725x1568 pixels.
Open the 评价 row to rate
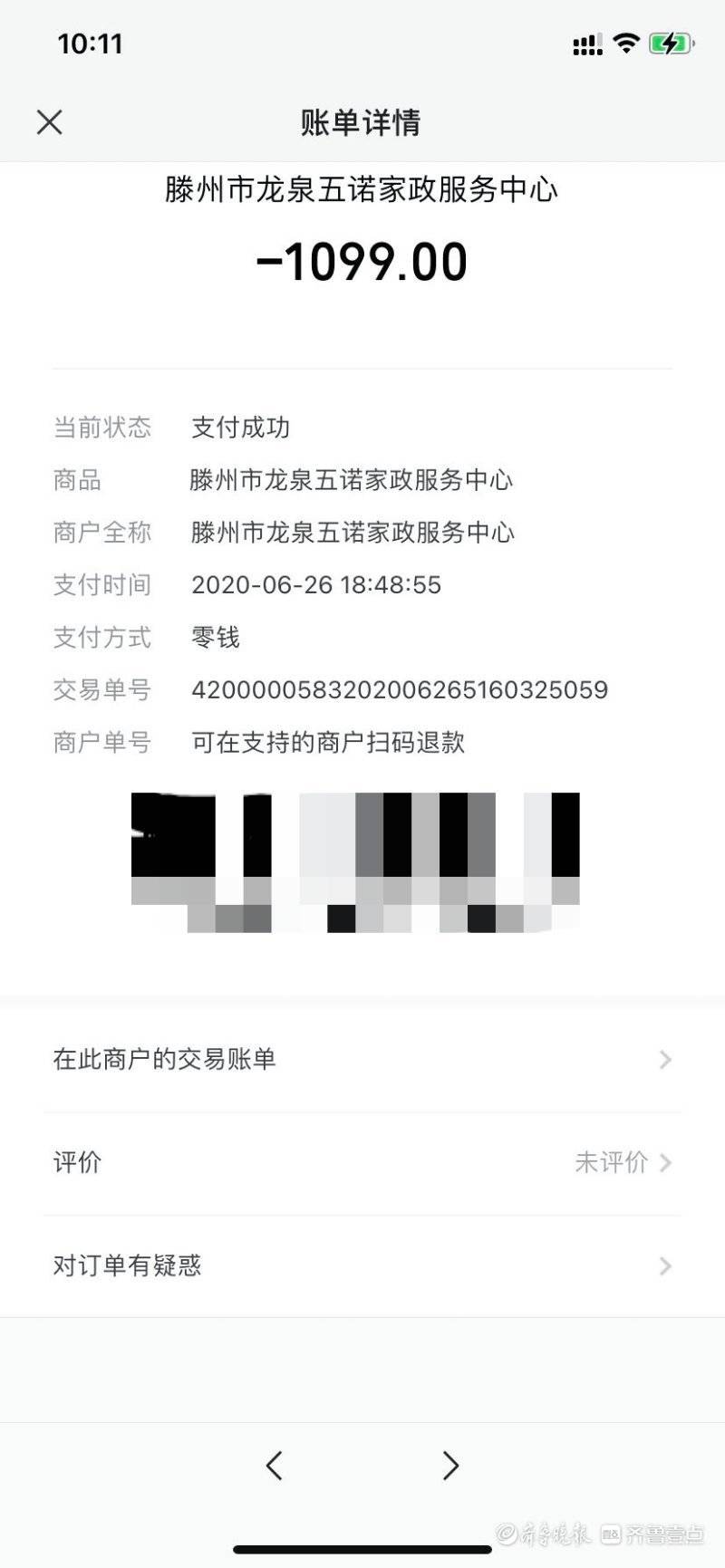pos(362,1162)
